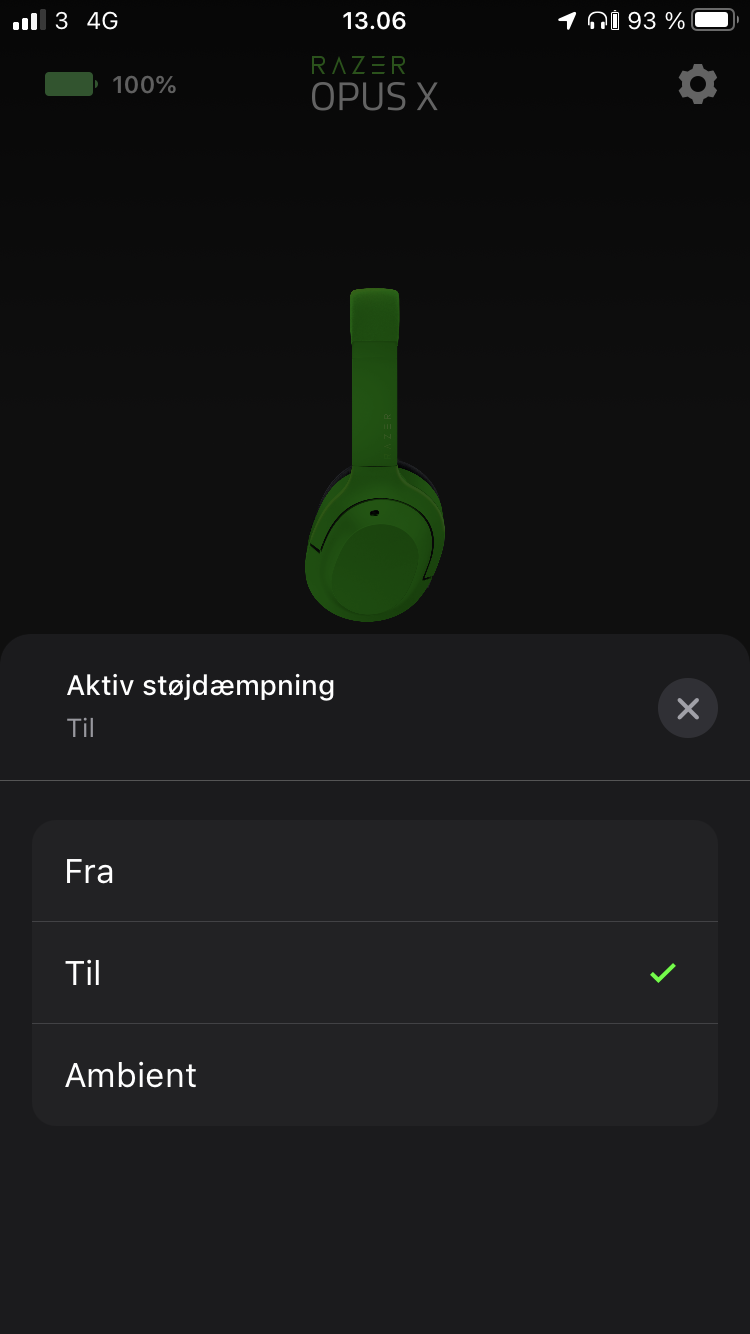Image resolution: width=750 pixels, height=1334 pixels.
Task: Choose the Til noise cancelling option
Action: tap(375, 972)
